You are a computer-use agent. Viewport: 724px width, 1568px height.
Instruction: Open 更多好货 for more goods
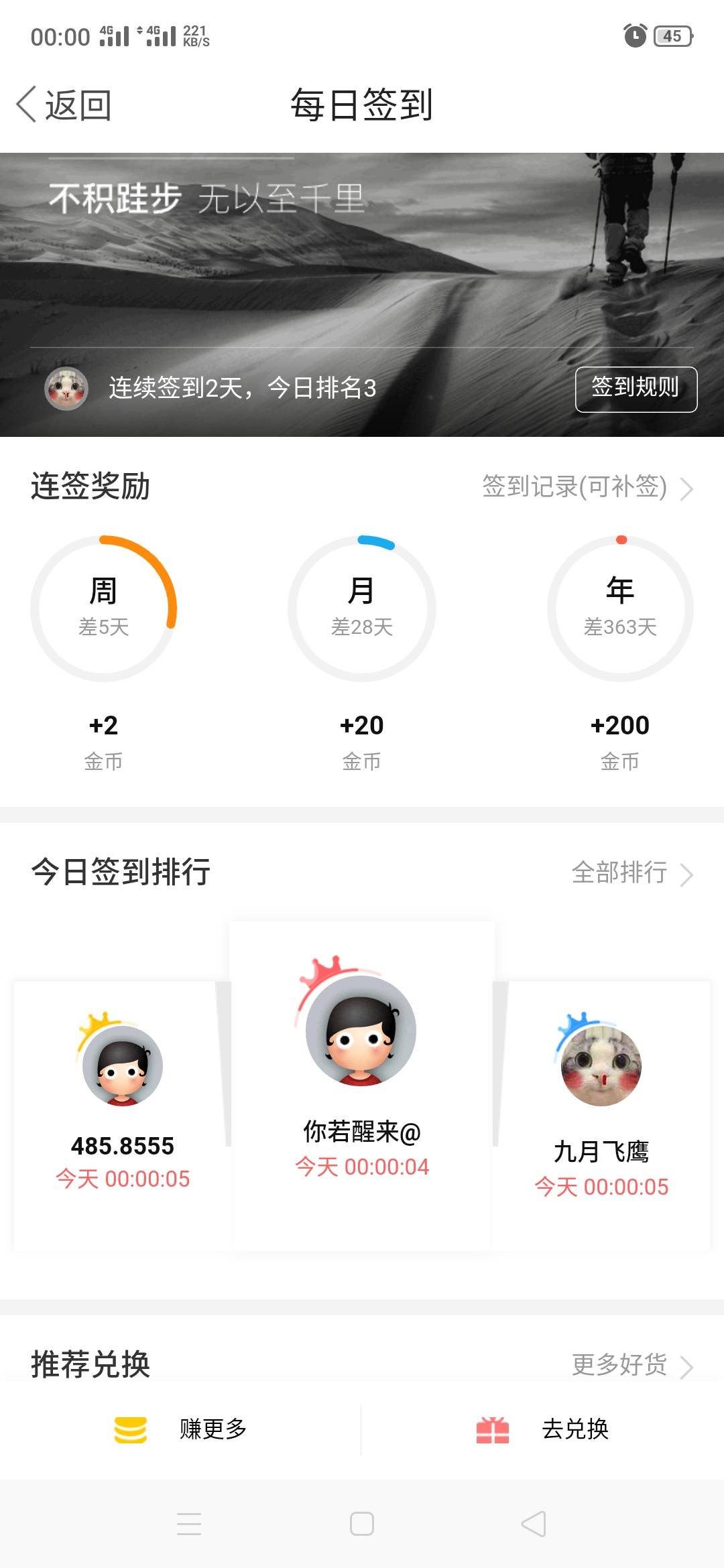pyautogui.click(x=632, y=1365)
